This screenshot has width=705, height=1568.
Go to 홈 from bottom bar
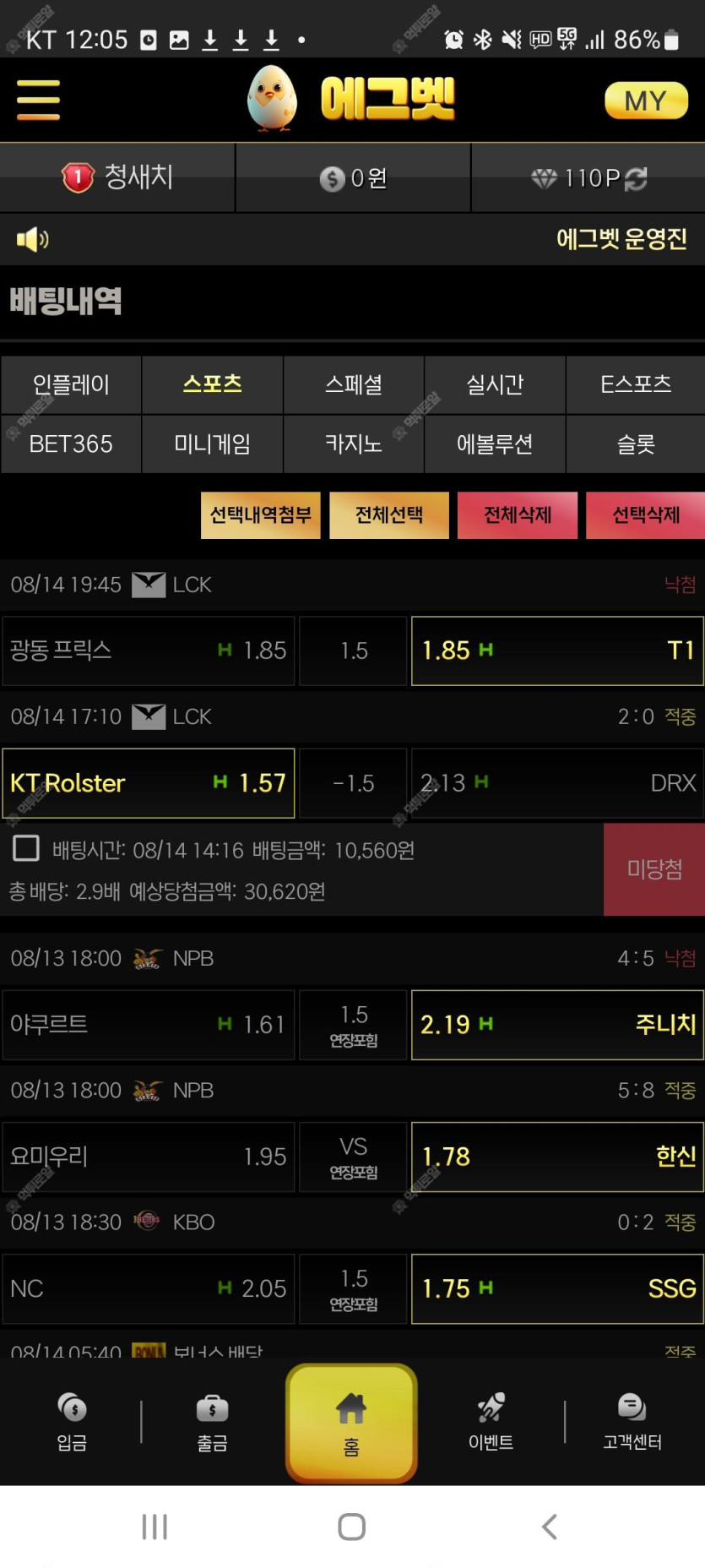click(351, 1424)
